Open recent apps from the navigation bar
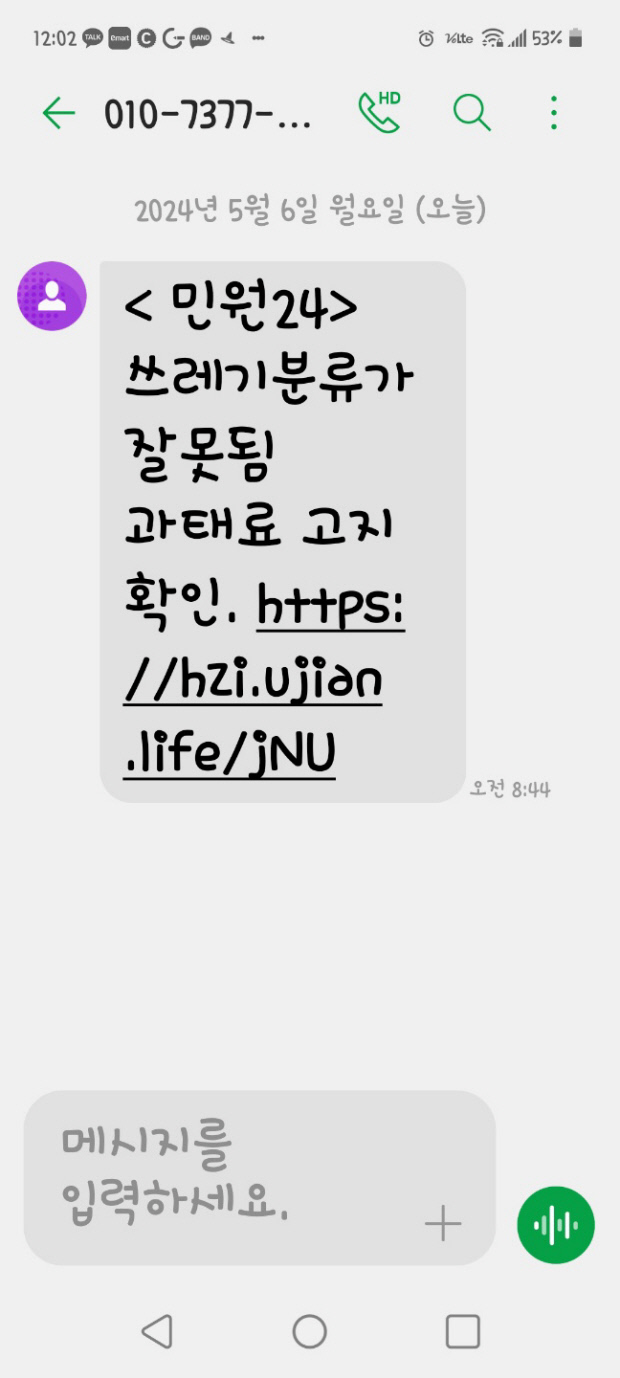This screenshot has height=1378, width=620. (x=463, y=1331)
